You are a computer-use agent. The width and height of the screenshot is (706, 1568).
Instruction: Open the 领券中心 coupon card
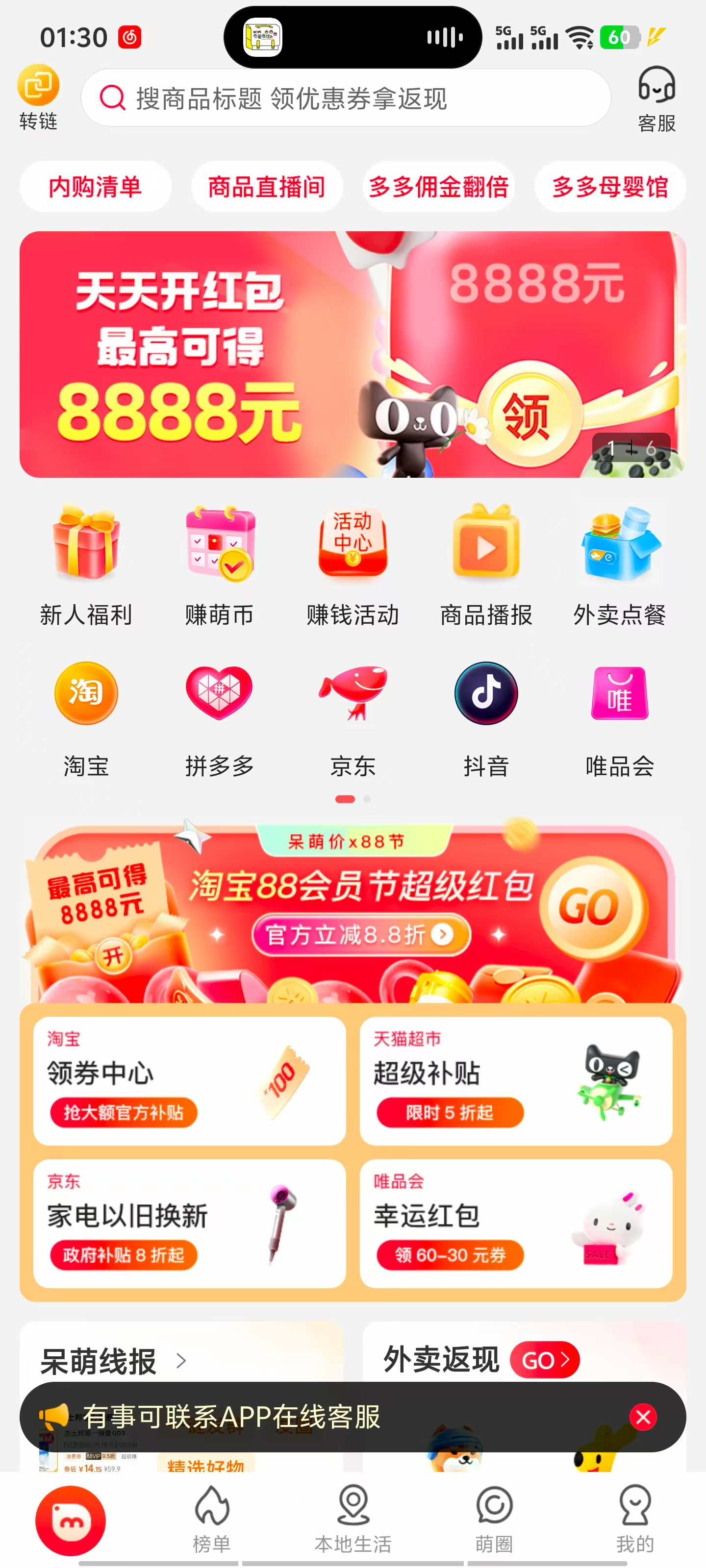(x=189, y=1080)
